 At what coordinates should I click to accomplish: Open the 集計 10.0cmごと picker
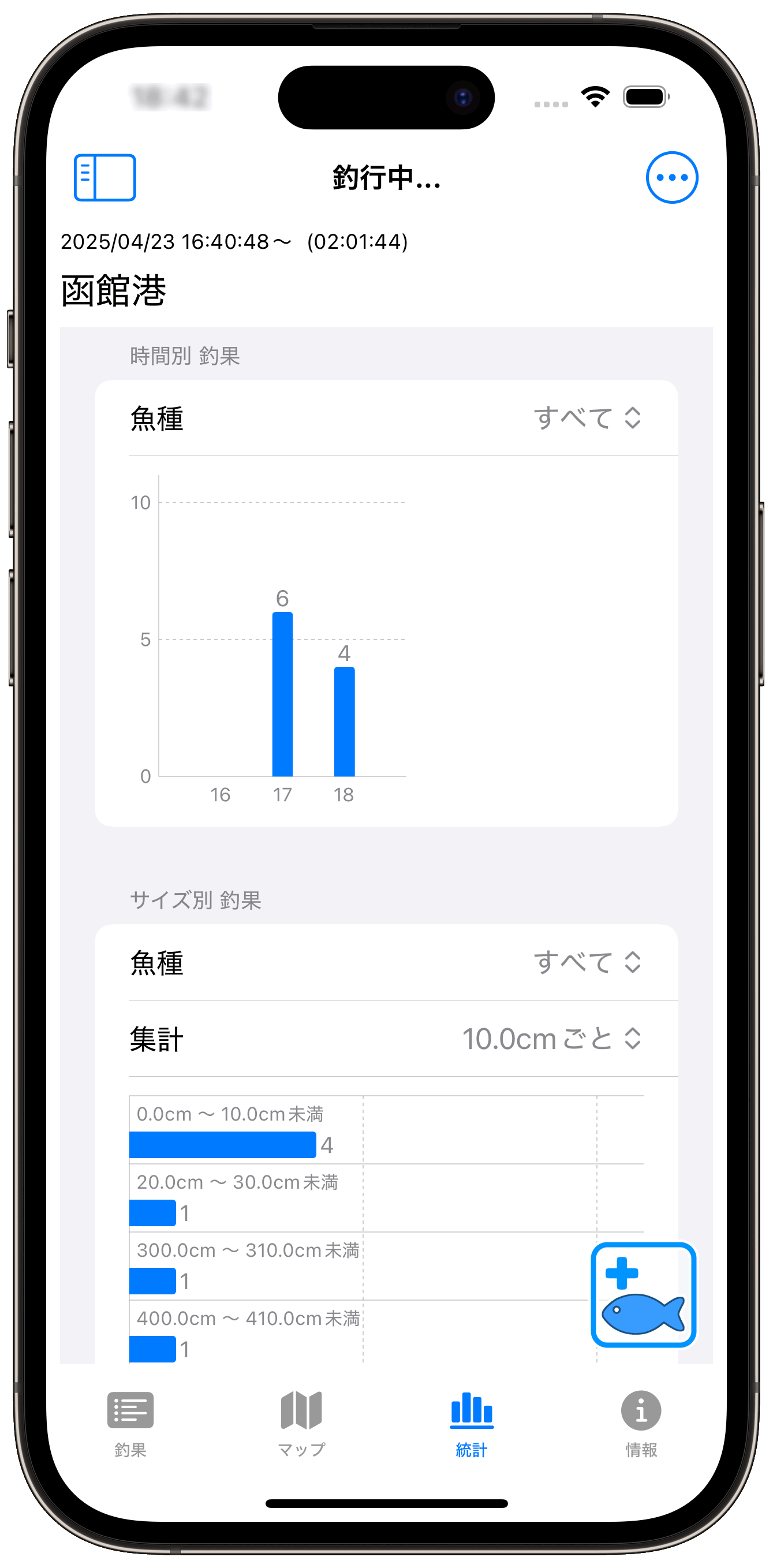[x=386, y=1039]
